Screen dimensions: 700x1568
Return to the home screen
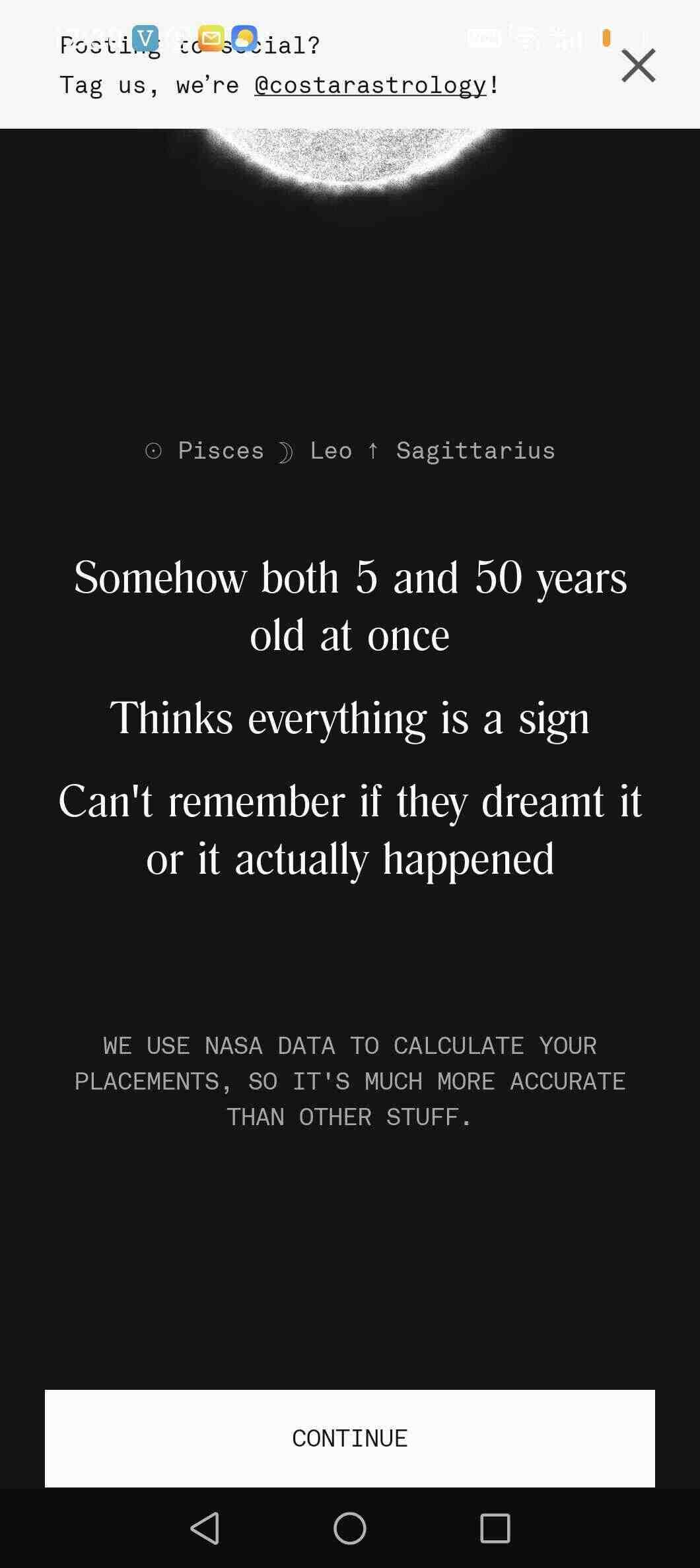pos(350,1528)
